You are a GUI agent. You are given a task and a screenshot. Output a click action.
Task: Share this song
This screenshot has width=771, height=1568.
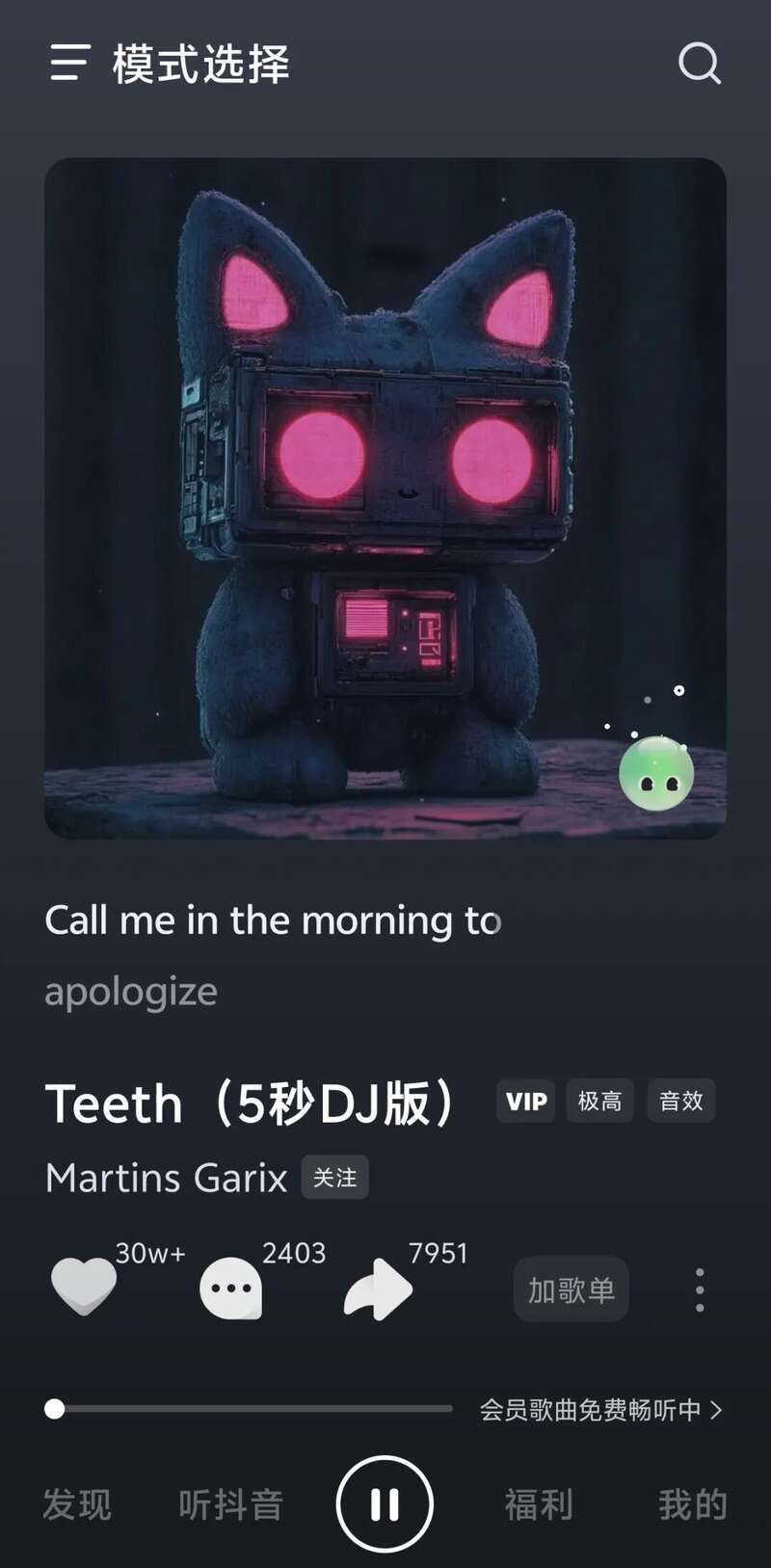click(x=378, y=1289)
